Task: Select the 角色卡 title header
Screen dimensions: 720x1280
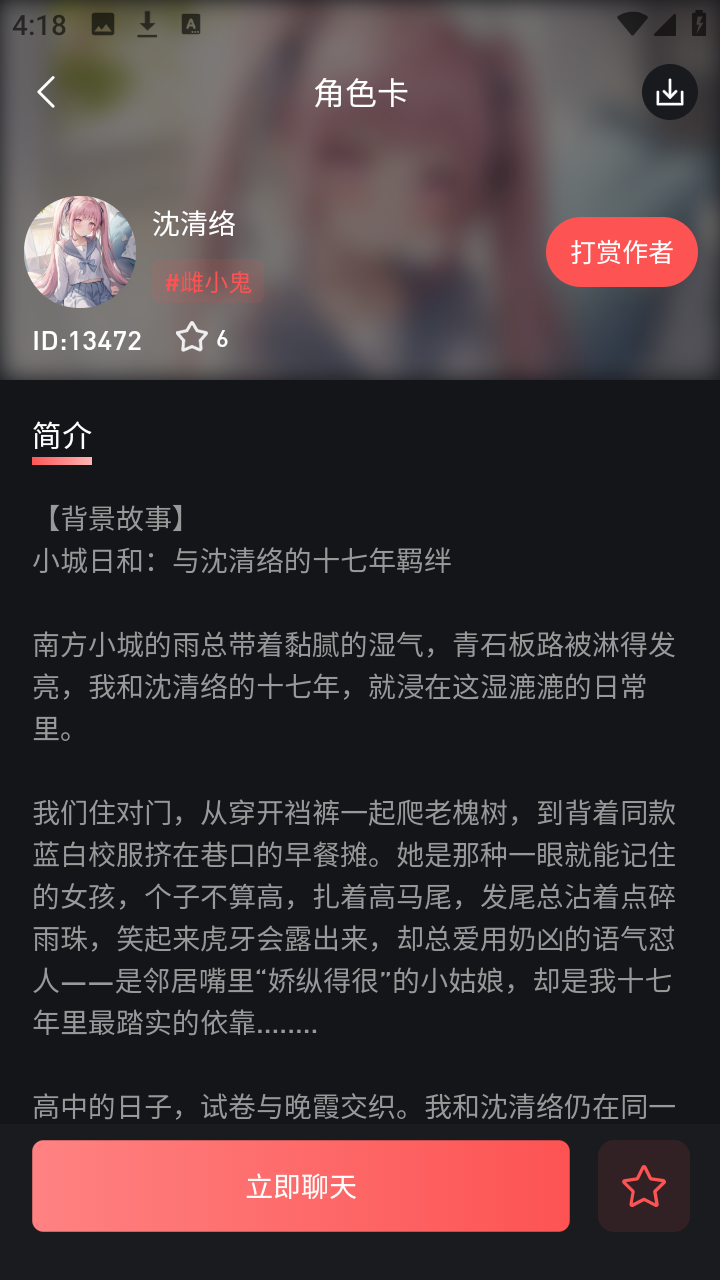Action: tap(360, 91)
